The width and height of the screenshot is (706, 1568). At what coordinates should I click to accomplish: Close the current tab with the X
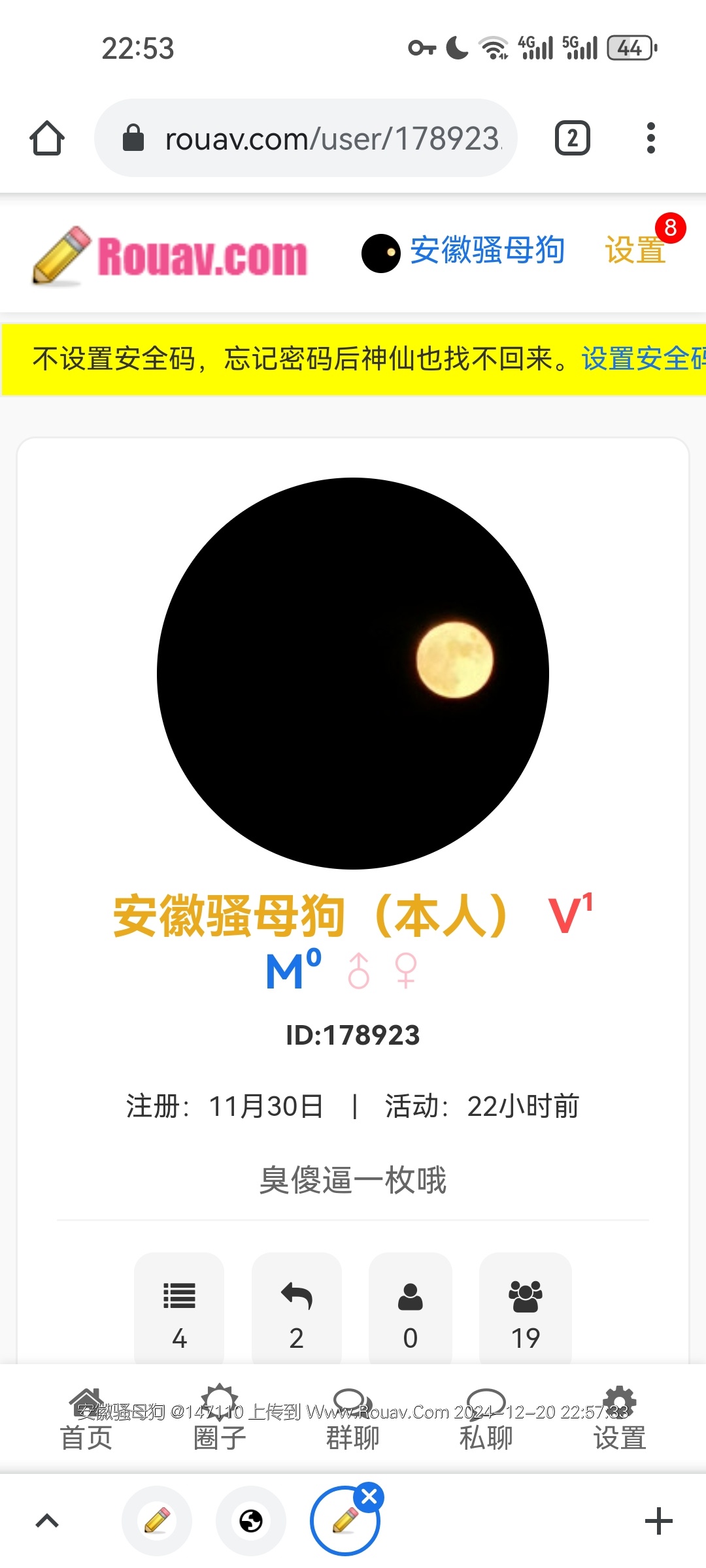coord(369,1497)
